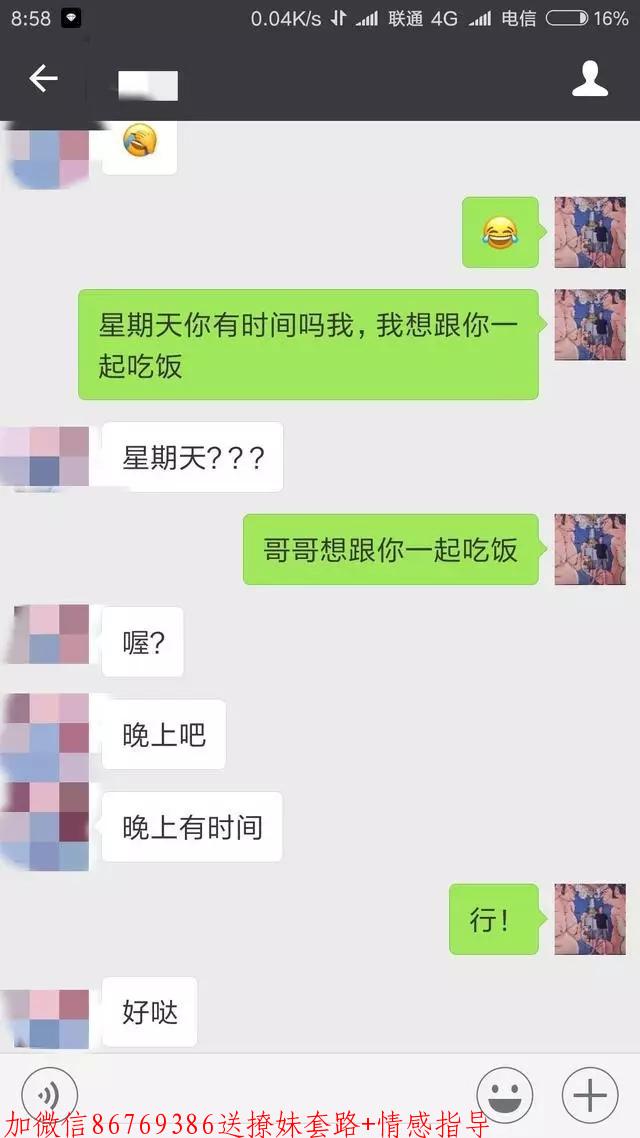The image size is (640, 1138).
Task: Tap the avatar beside the 行! message
Action: click(x=590, y=918)
